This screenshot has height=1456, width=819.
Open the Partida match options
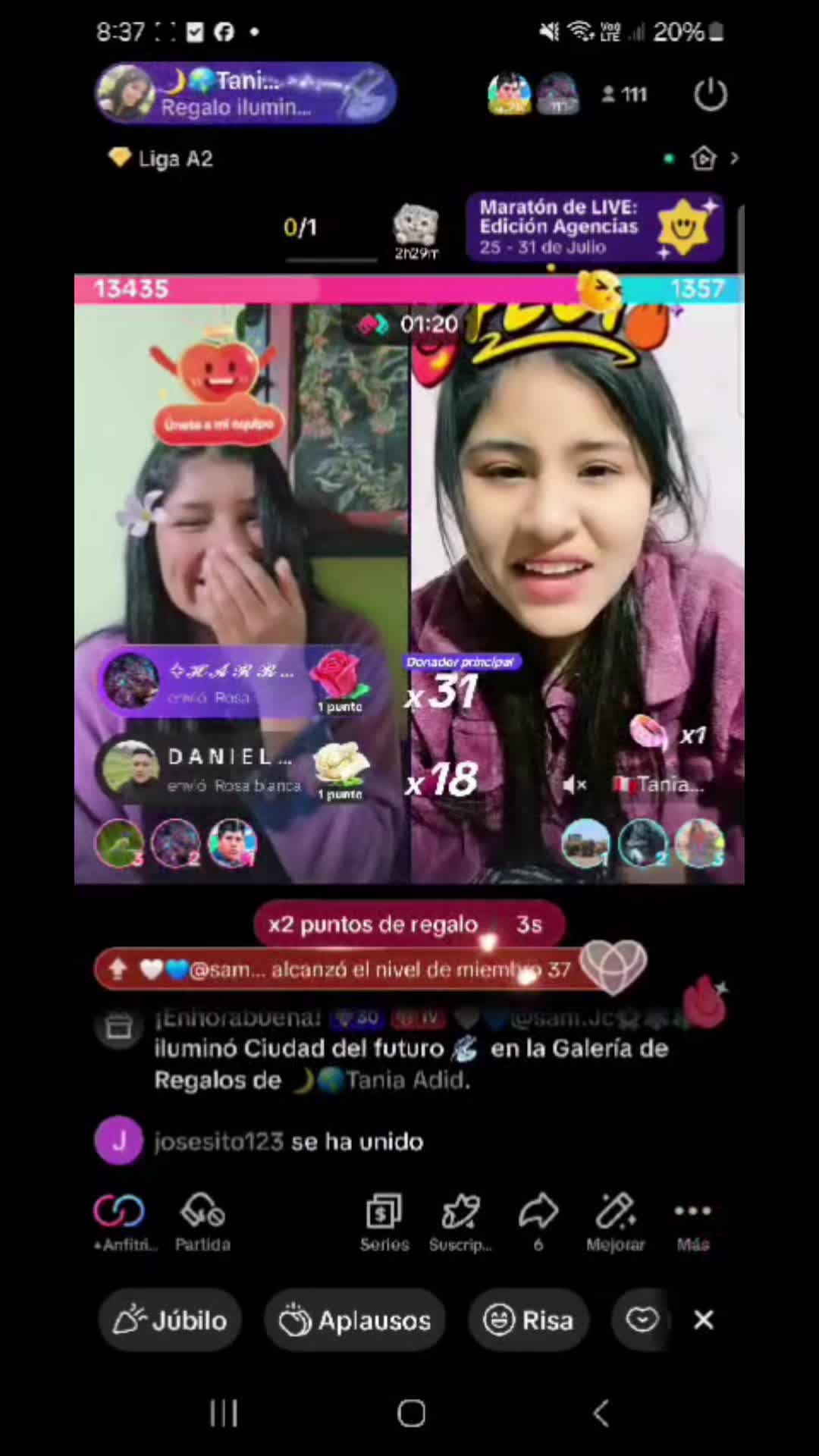[x=202, y=1222]
